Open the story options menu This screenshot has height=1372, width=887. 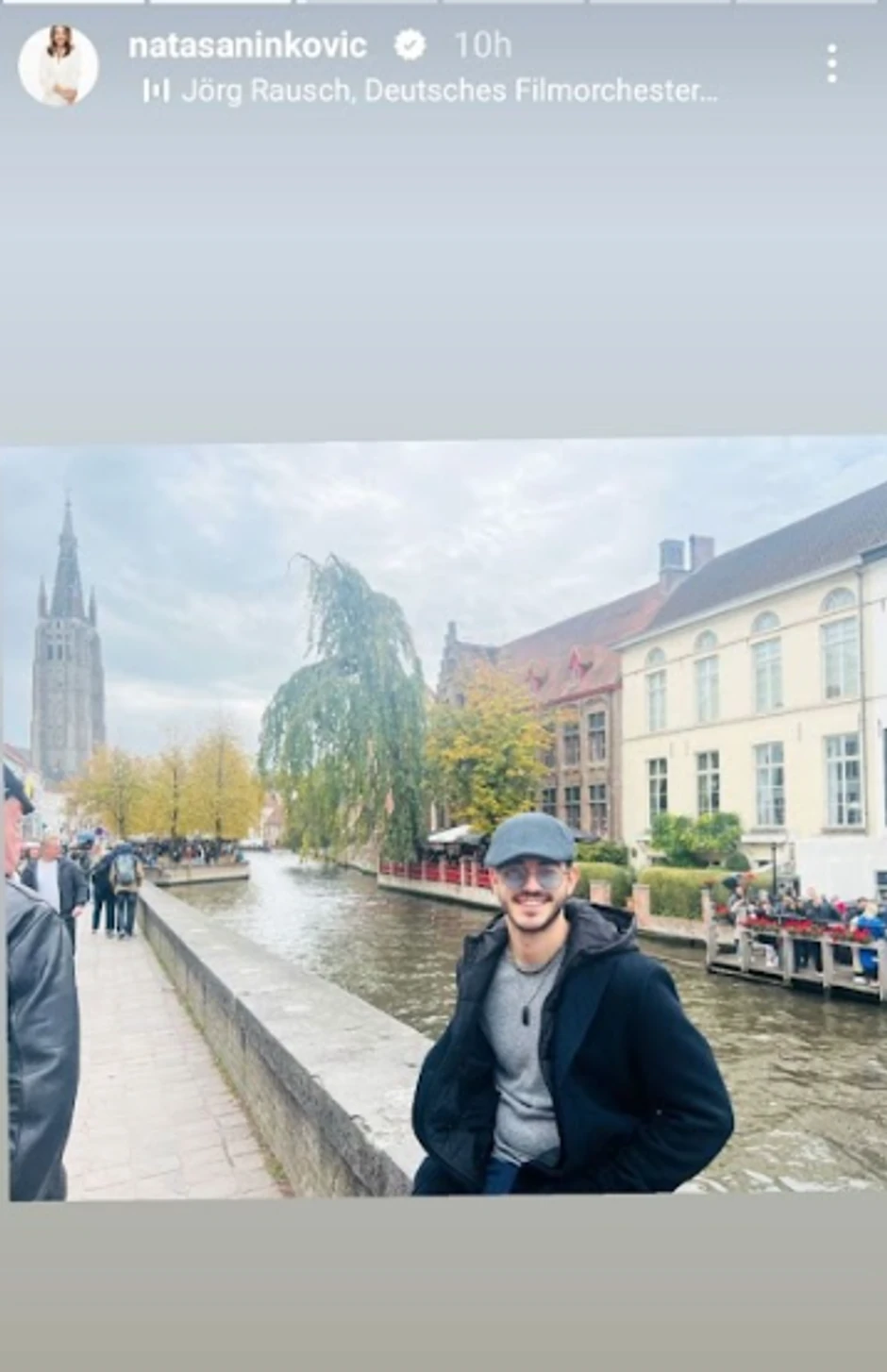831,64
